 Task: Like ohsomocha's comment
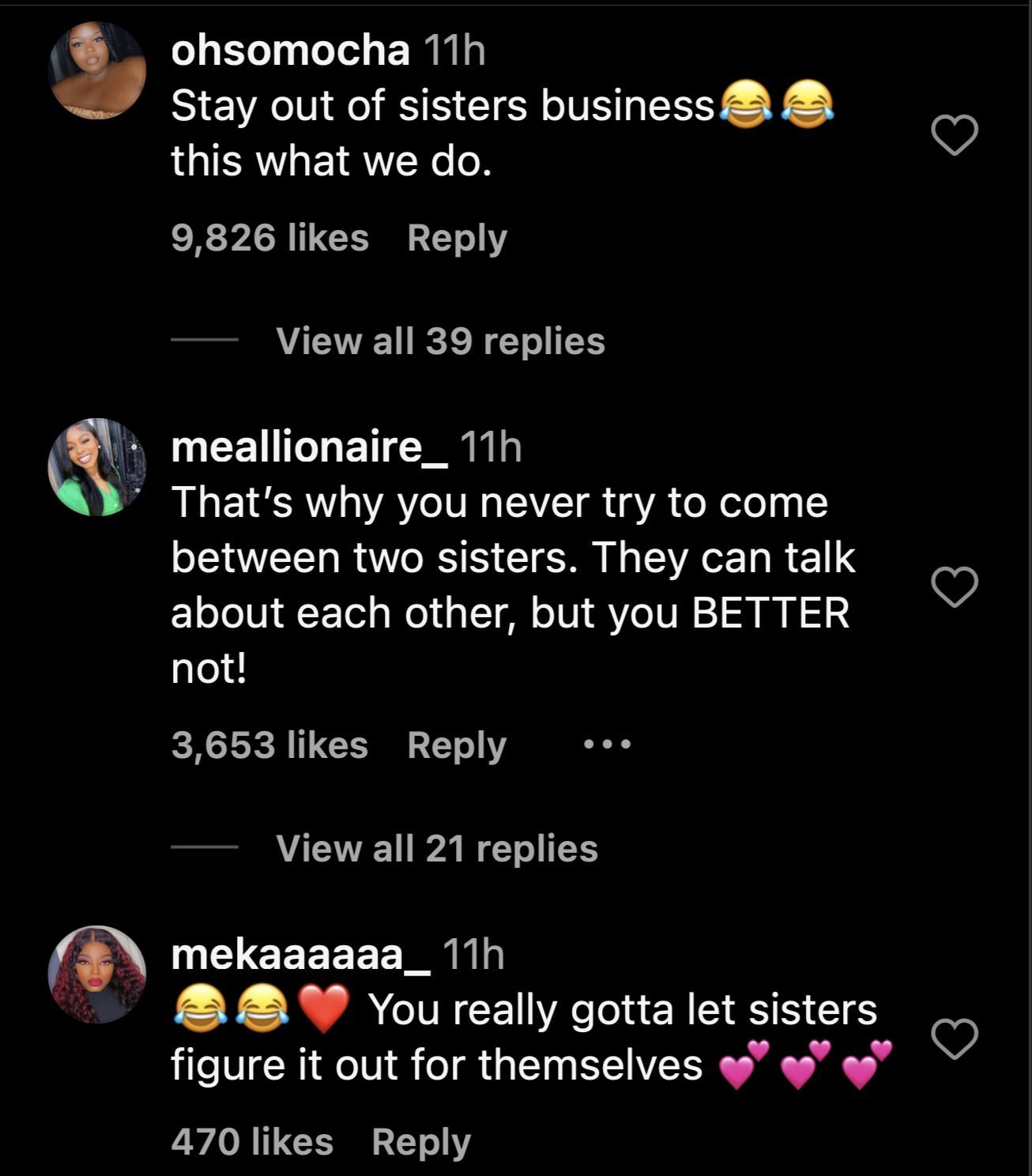click(955, 136)
